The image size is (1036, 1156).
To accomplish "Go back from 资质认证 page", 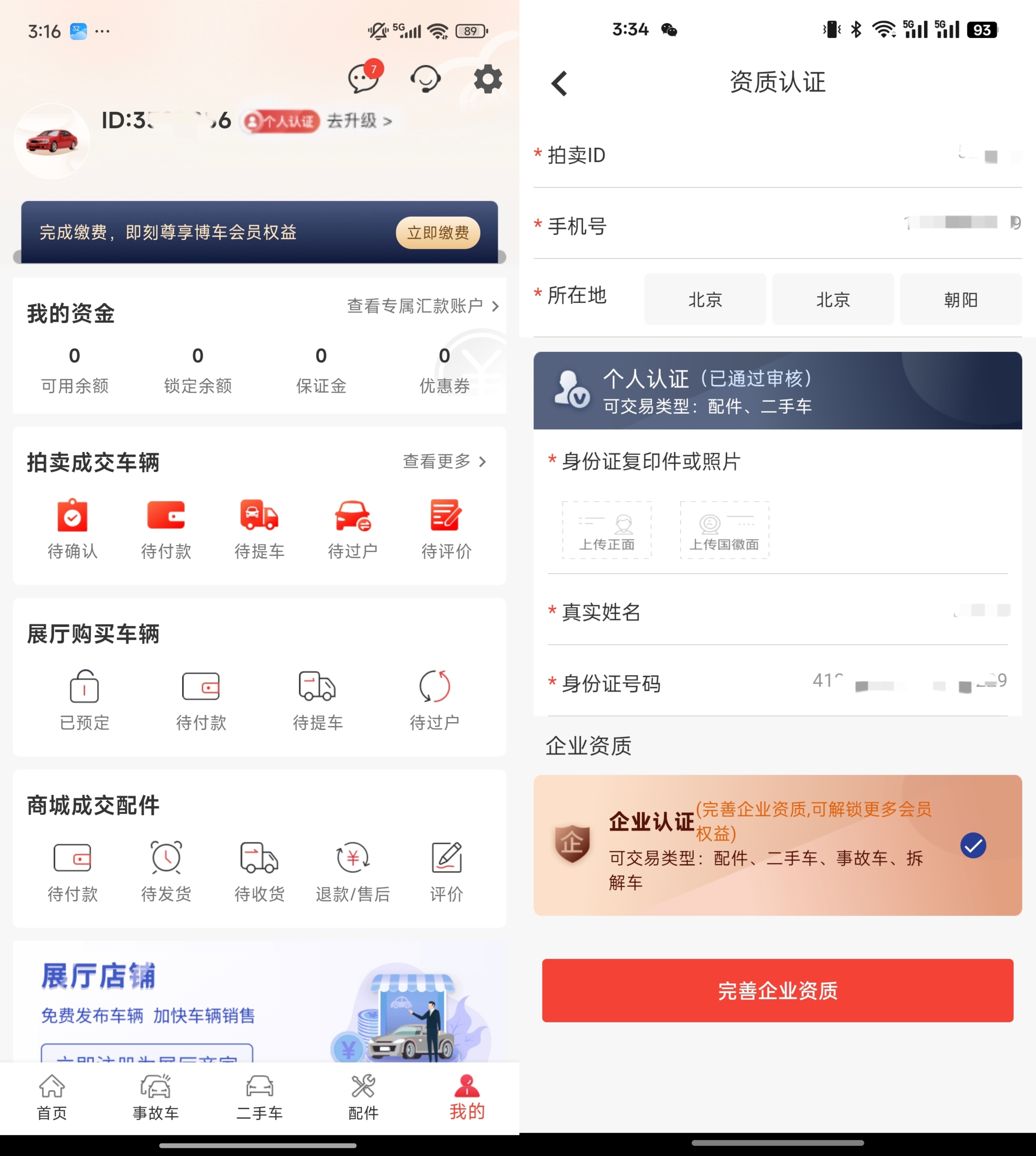I will [559, 83].
